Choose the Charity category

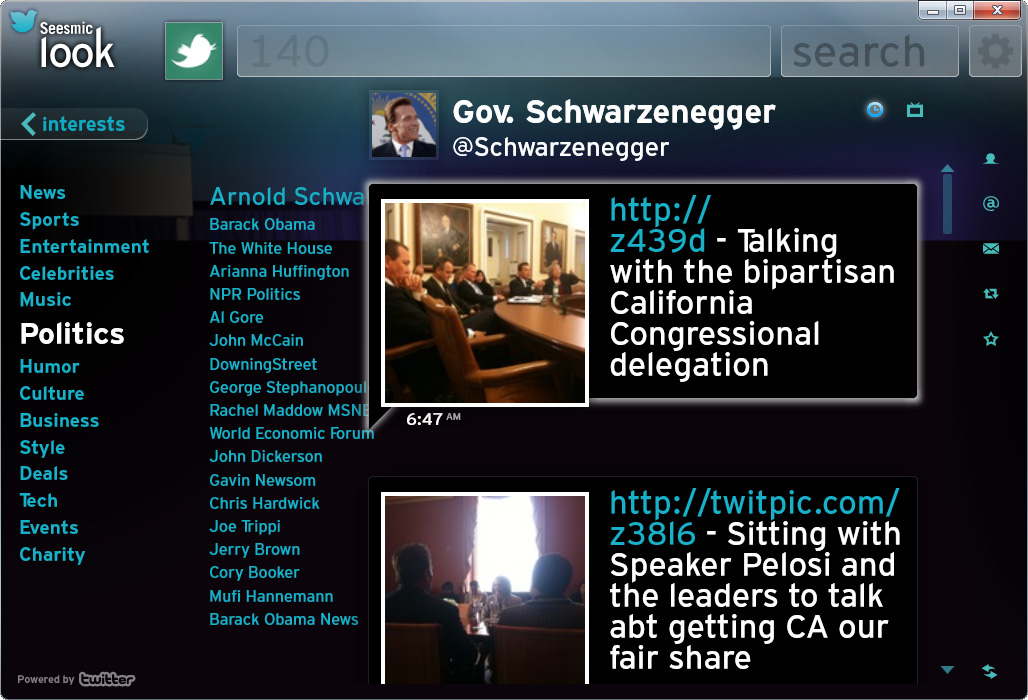(x=52, y=555)
